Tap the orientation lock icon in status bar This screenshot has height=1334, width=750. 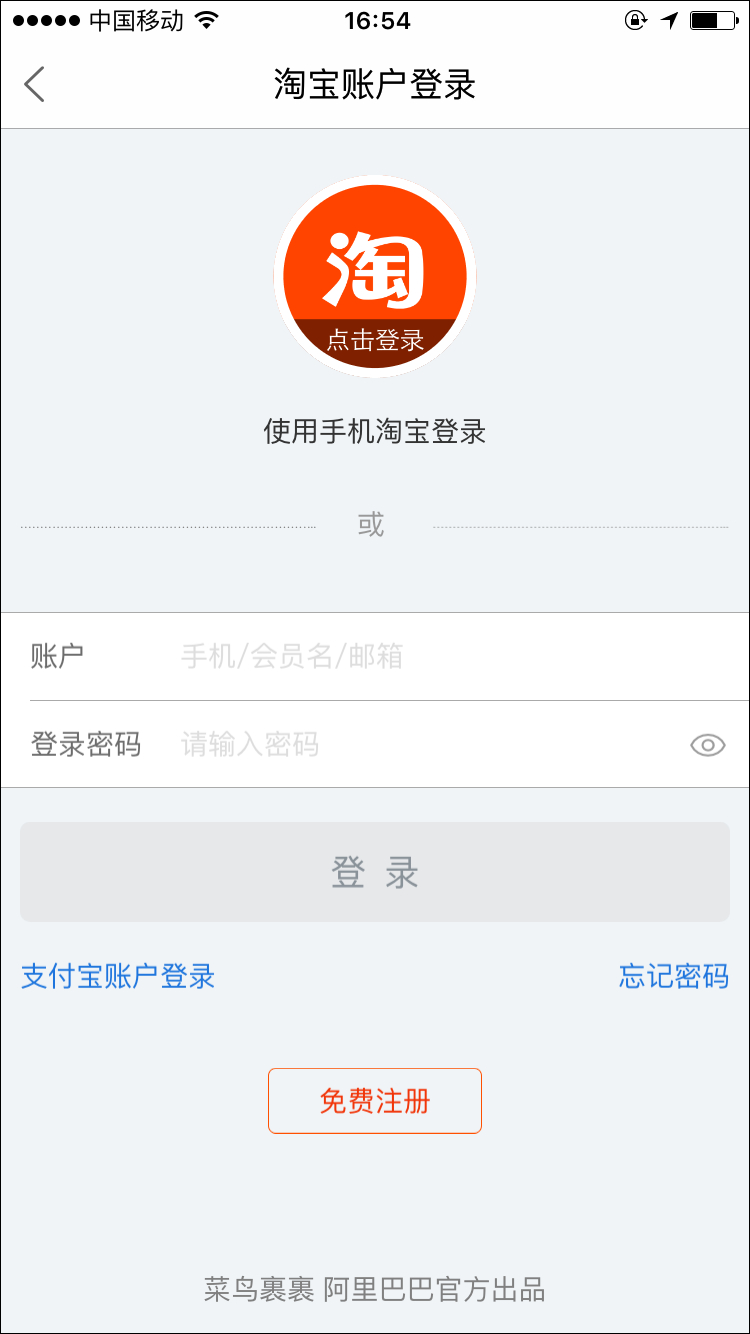pos(633,20)
